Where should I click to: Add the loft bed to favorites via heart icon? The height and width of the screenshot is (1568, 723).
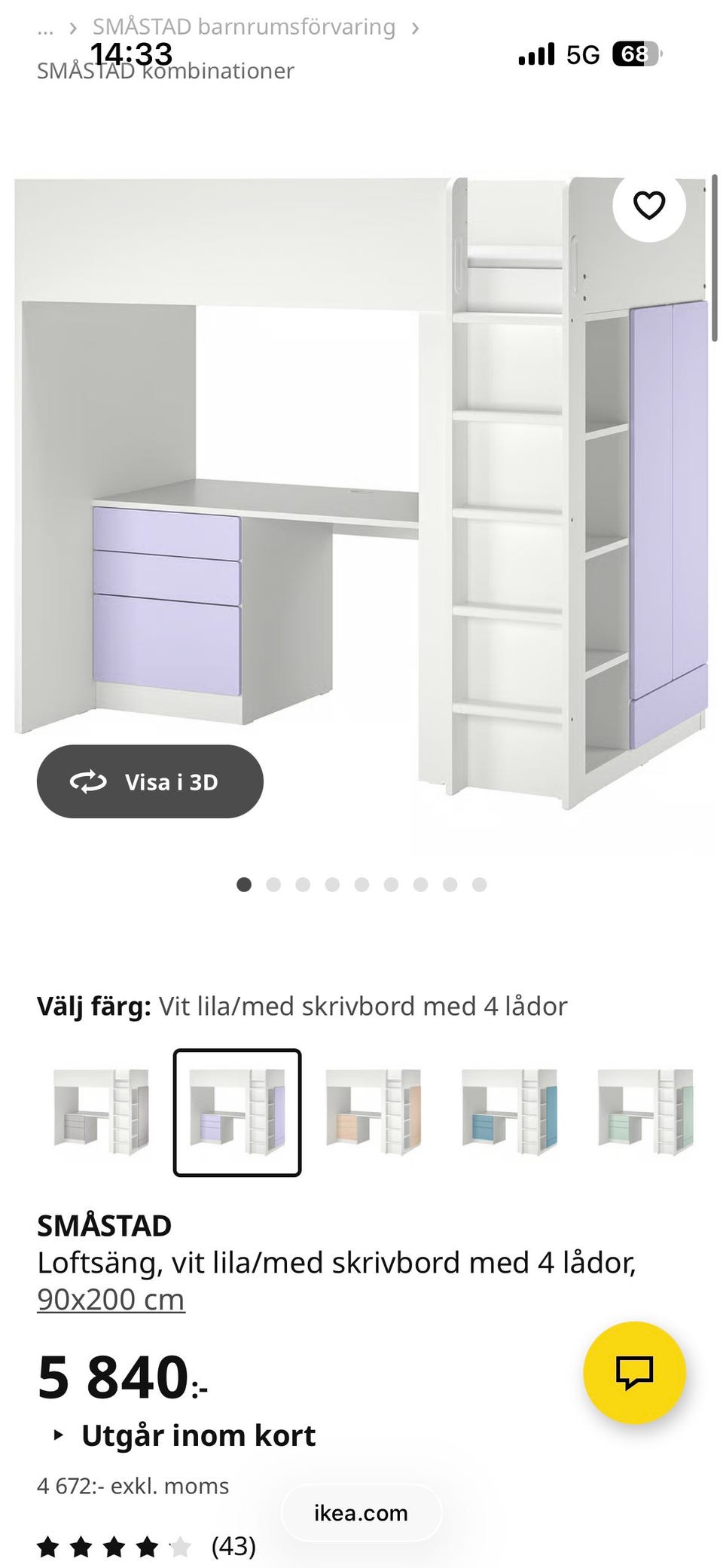[648, 203]
